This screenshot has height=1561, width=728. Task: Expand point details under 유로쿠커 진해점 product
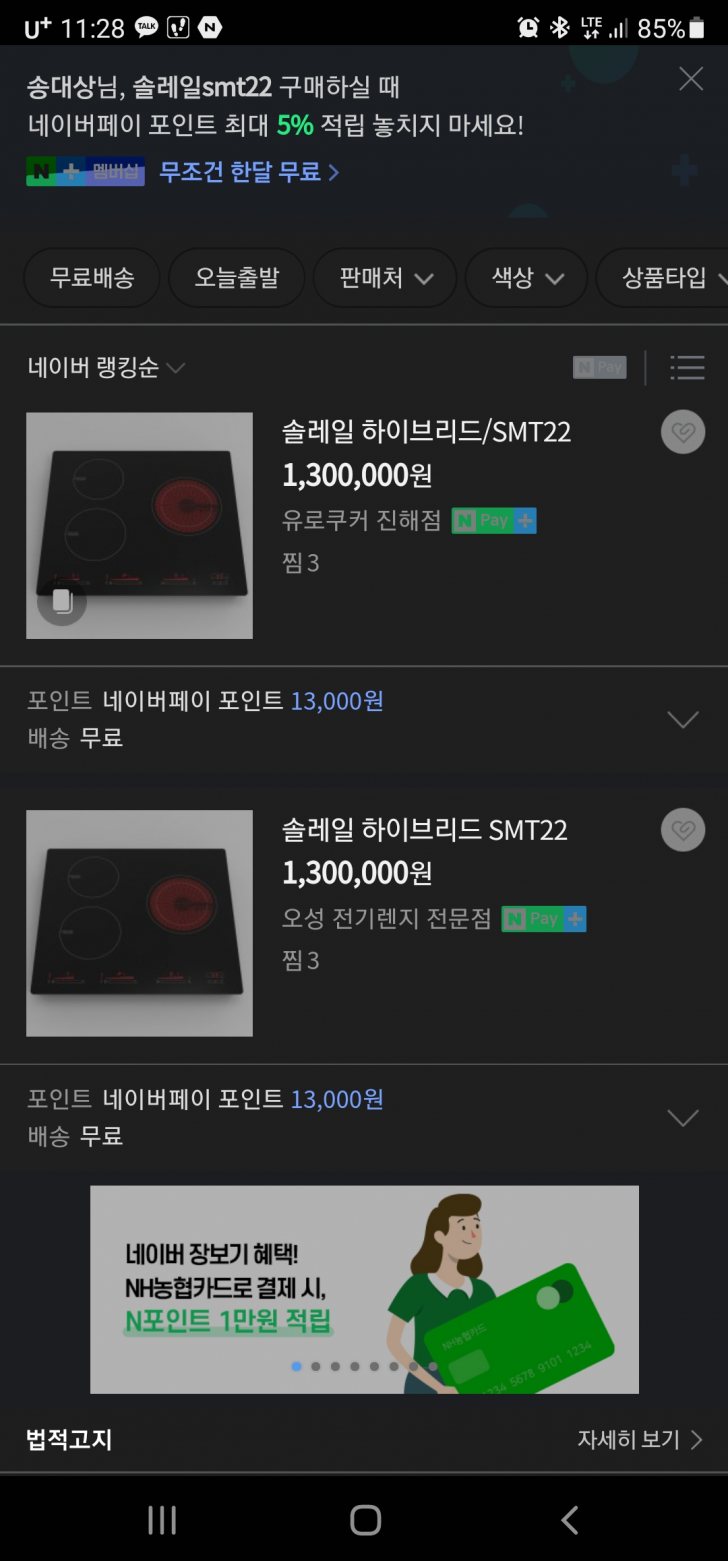[683, 719]
